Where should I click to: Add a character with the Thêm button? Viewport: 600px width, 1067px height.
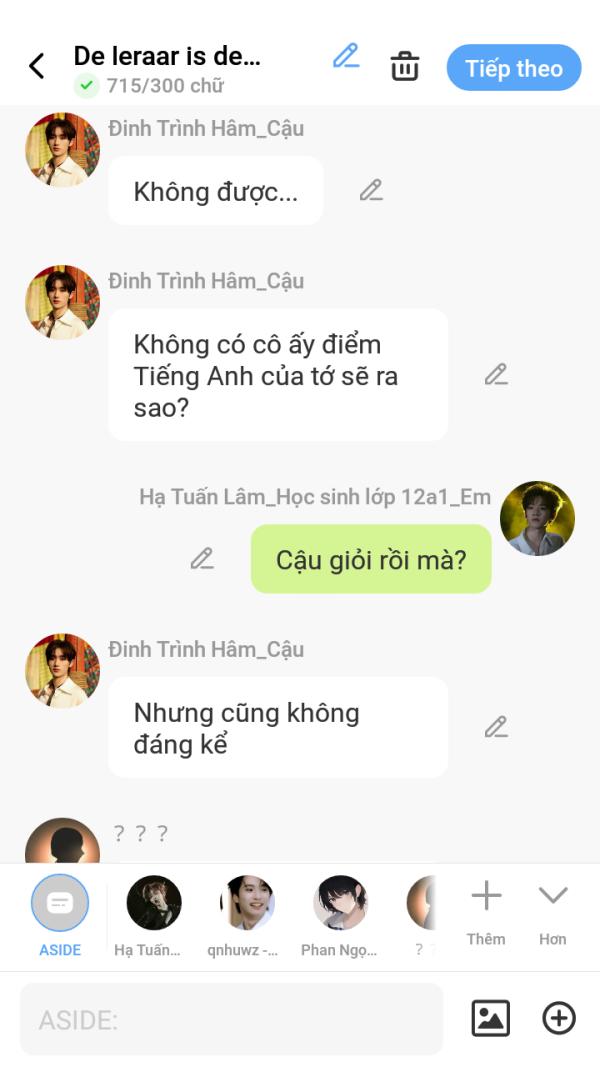coord(486,912)
